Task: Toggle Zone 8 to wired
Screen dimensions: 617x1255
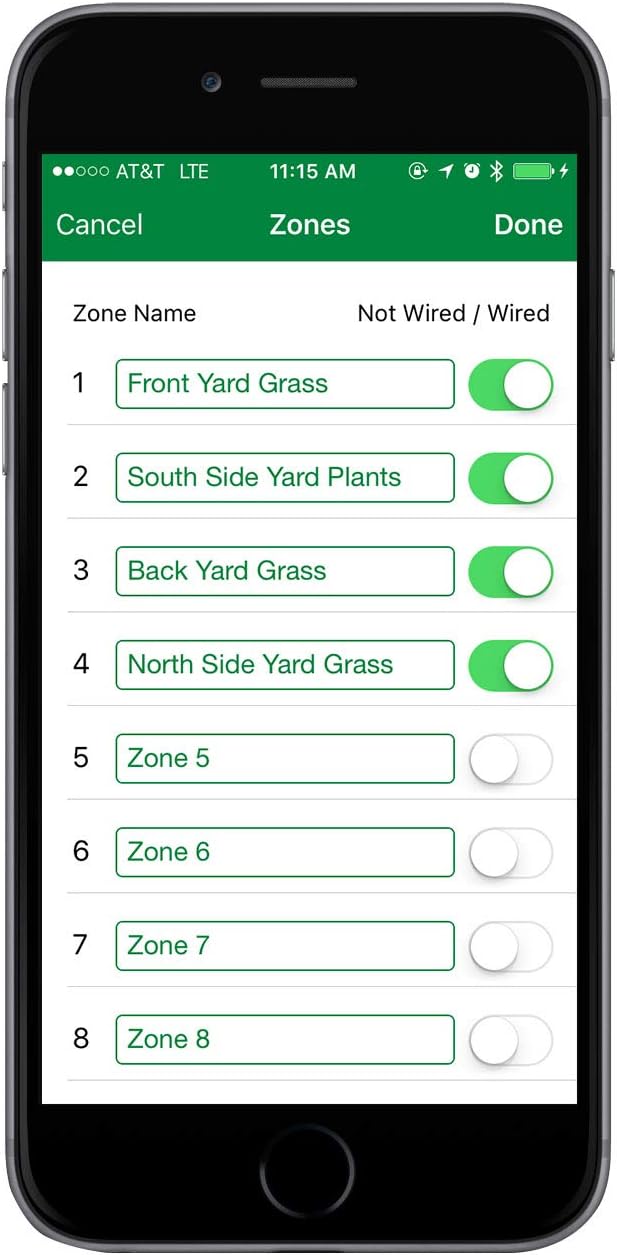Action: 510,1040
